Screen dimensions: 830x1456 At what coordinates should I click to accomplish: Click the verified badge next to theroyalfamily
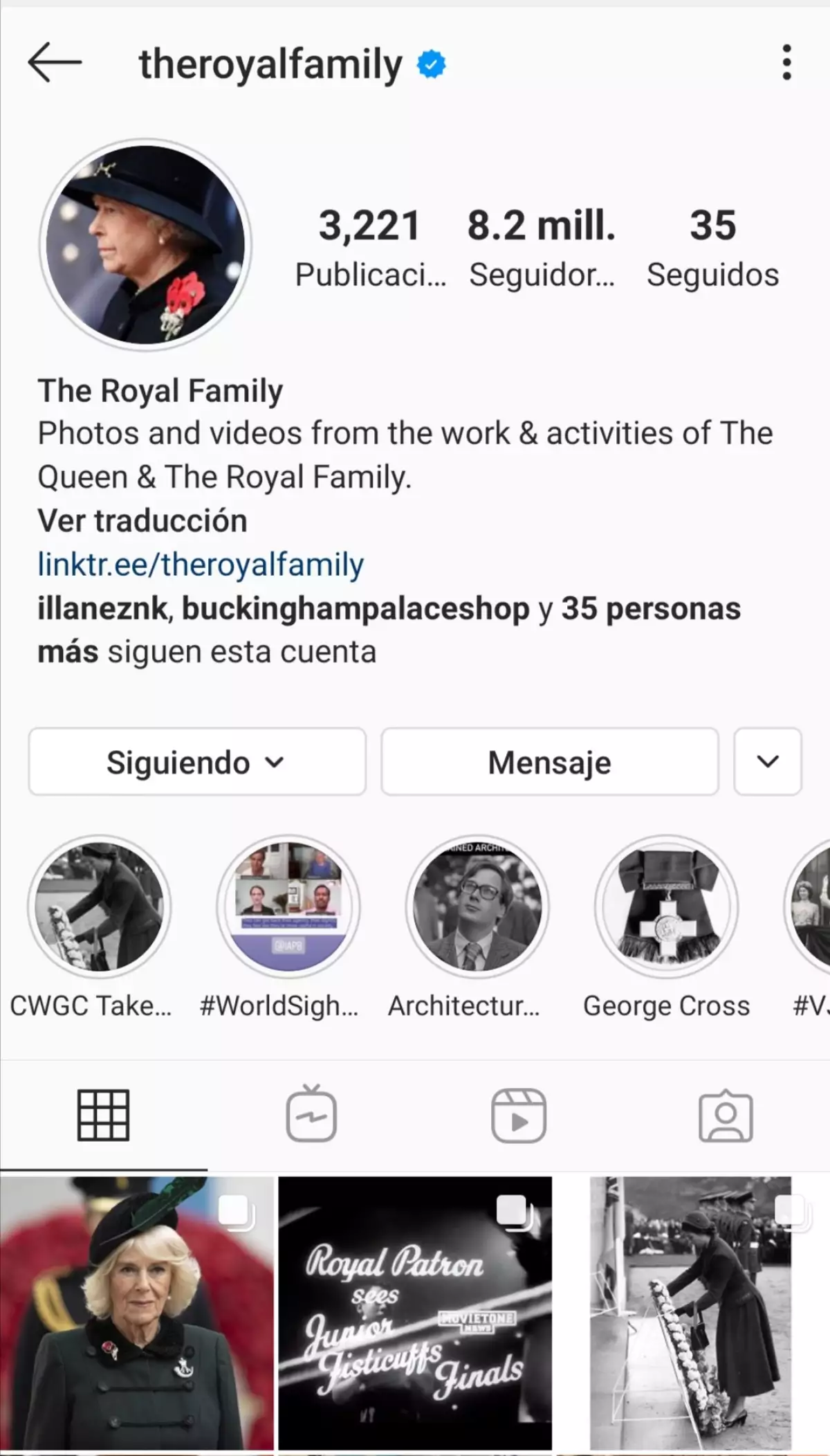tap(429, 63)
